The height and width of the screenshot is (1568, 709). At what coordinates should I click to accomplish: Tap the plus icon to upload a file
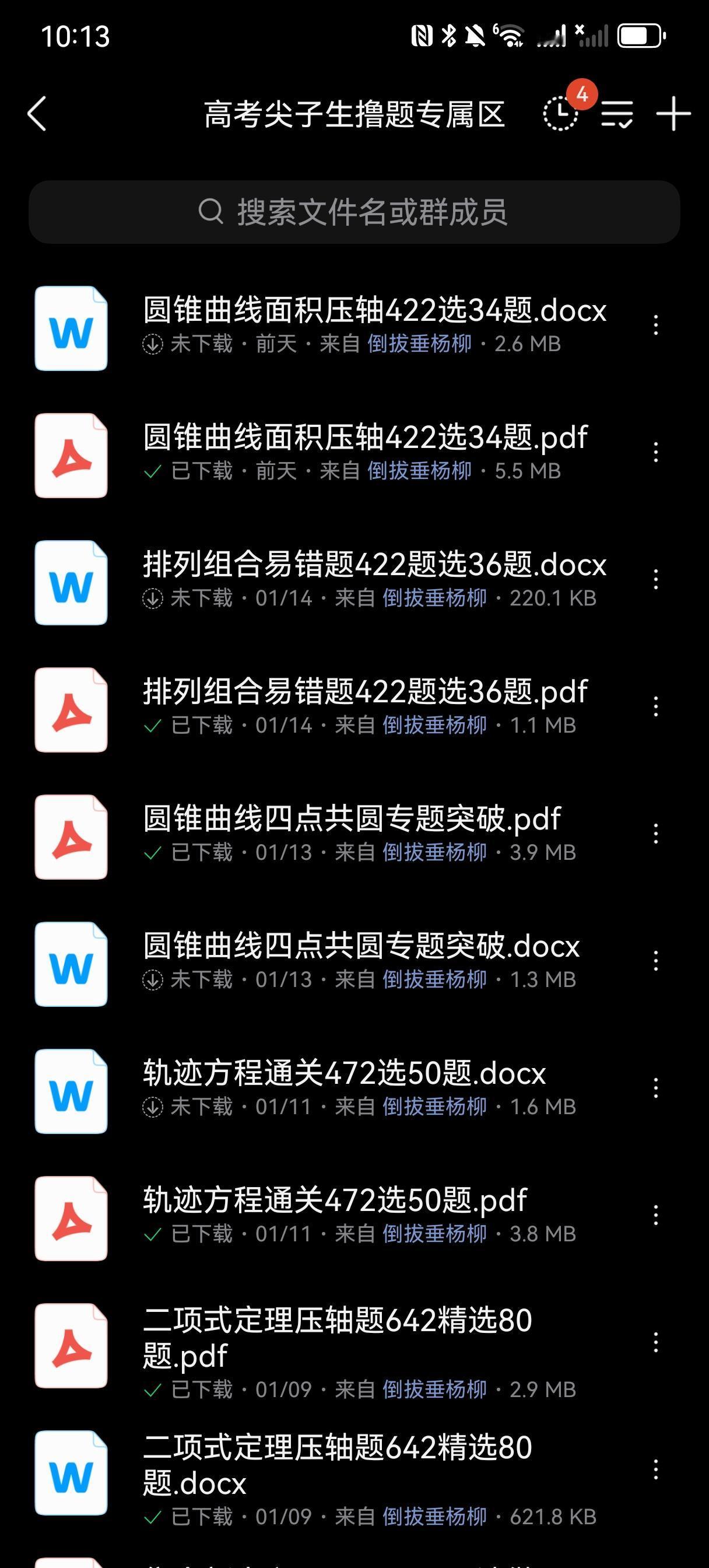click(x=673, y=114)
